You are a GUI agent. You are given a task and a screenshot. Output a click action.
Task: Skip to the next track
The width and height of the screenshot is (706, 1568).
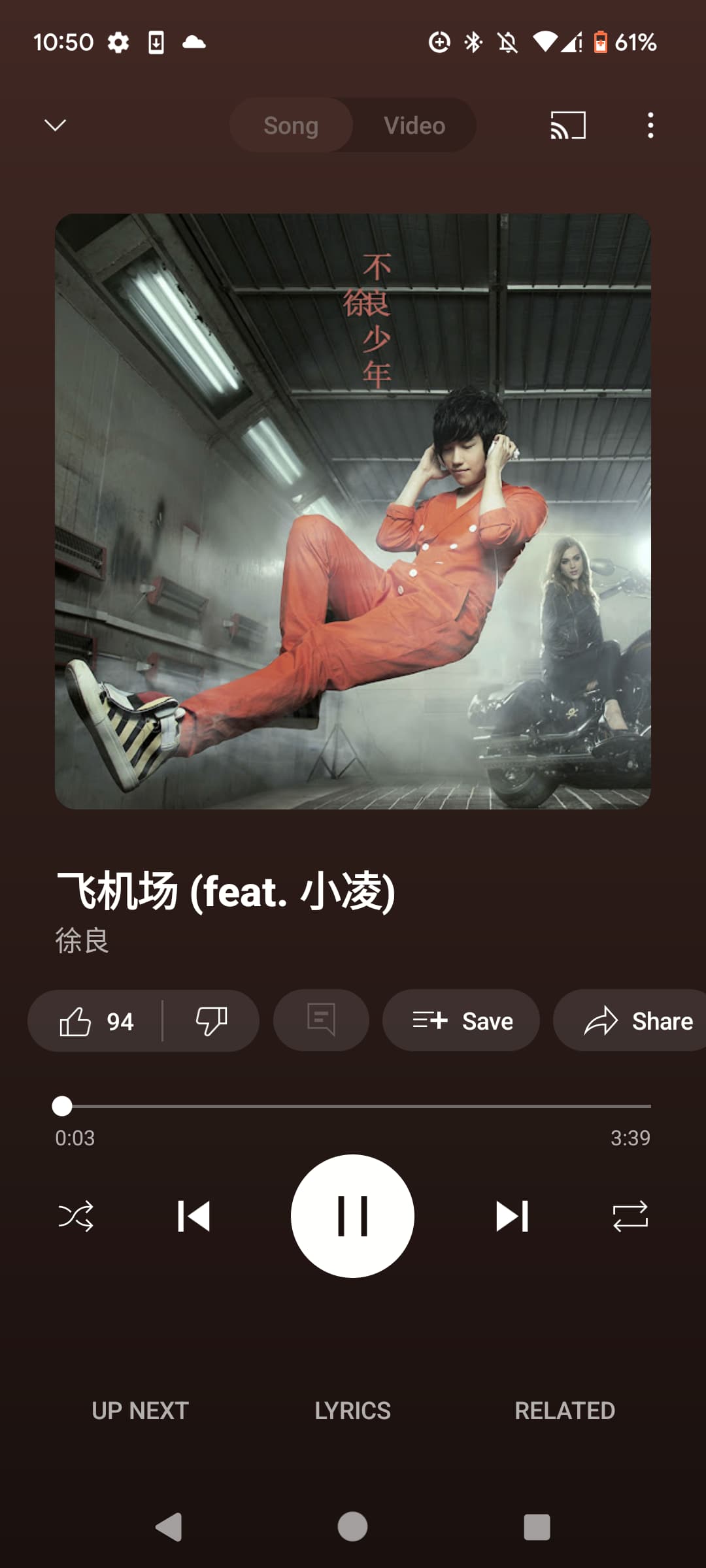point(513,1215)
